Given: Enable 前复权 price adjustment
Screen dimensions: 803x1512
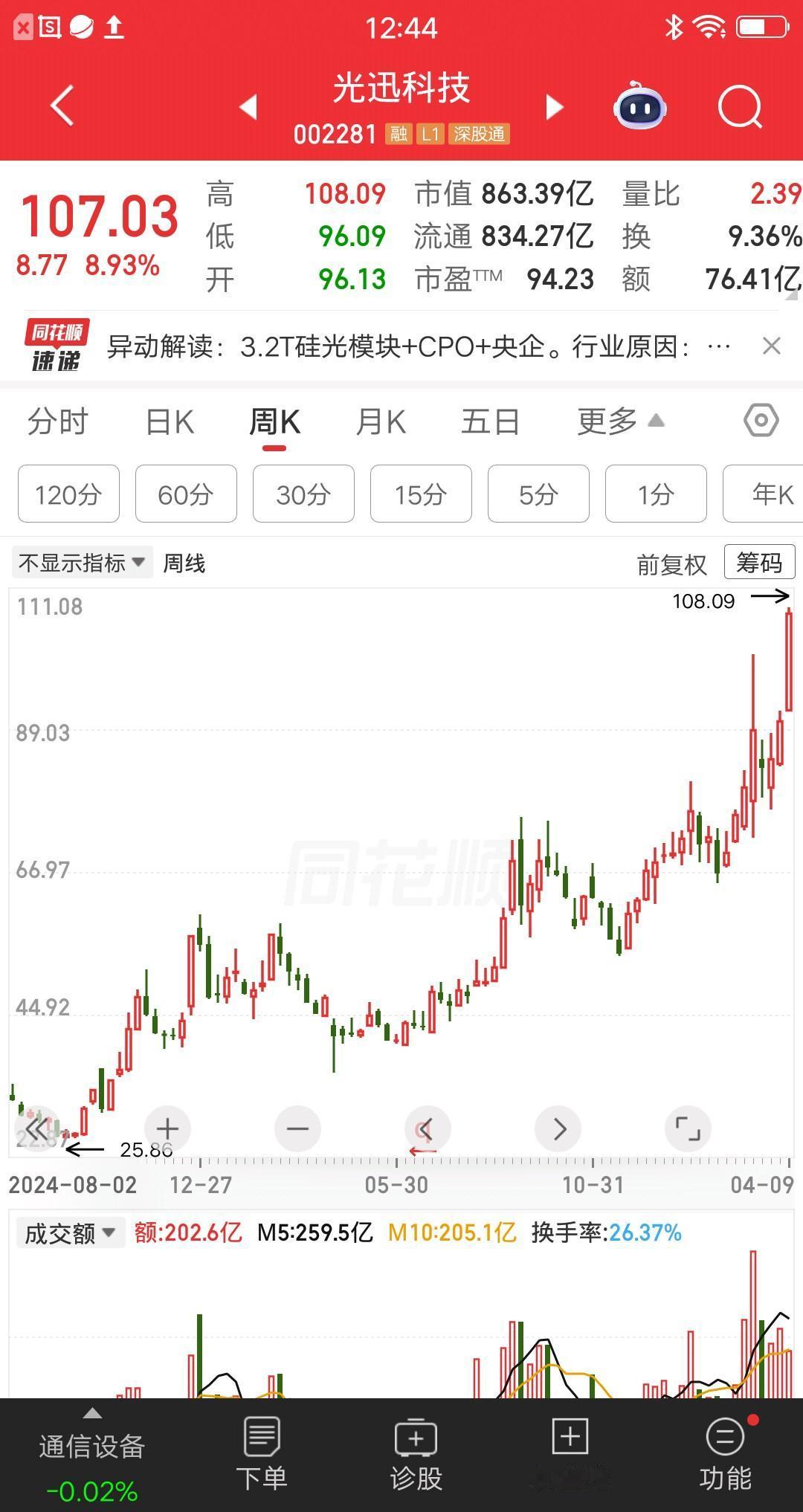Looking at the screenshot, I should pyautogui.click(x=671, y=563).
